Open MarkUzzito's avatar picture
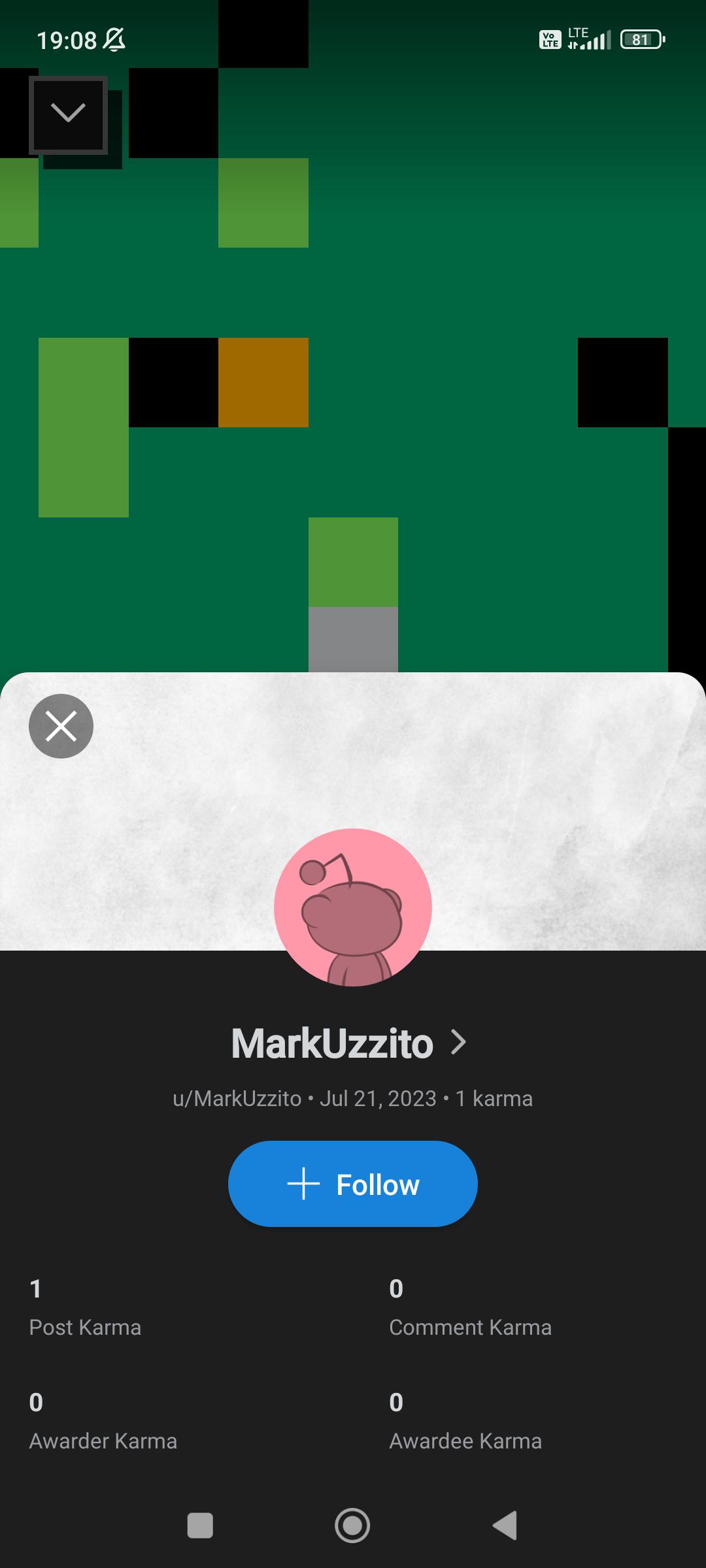 [353, 907]
